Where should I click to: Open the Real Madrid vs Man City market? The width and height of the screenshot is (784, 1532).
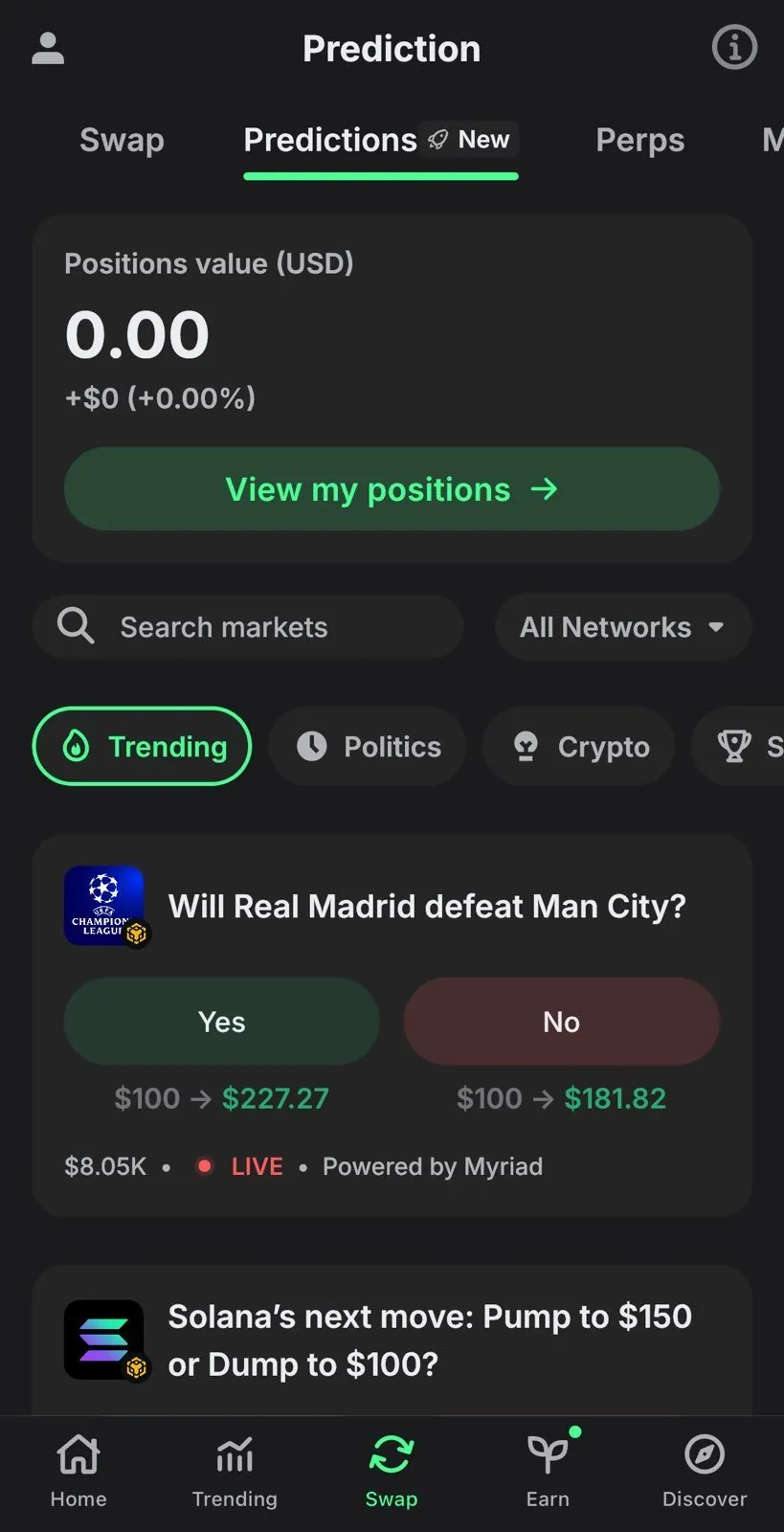point(427,907)
